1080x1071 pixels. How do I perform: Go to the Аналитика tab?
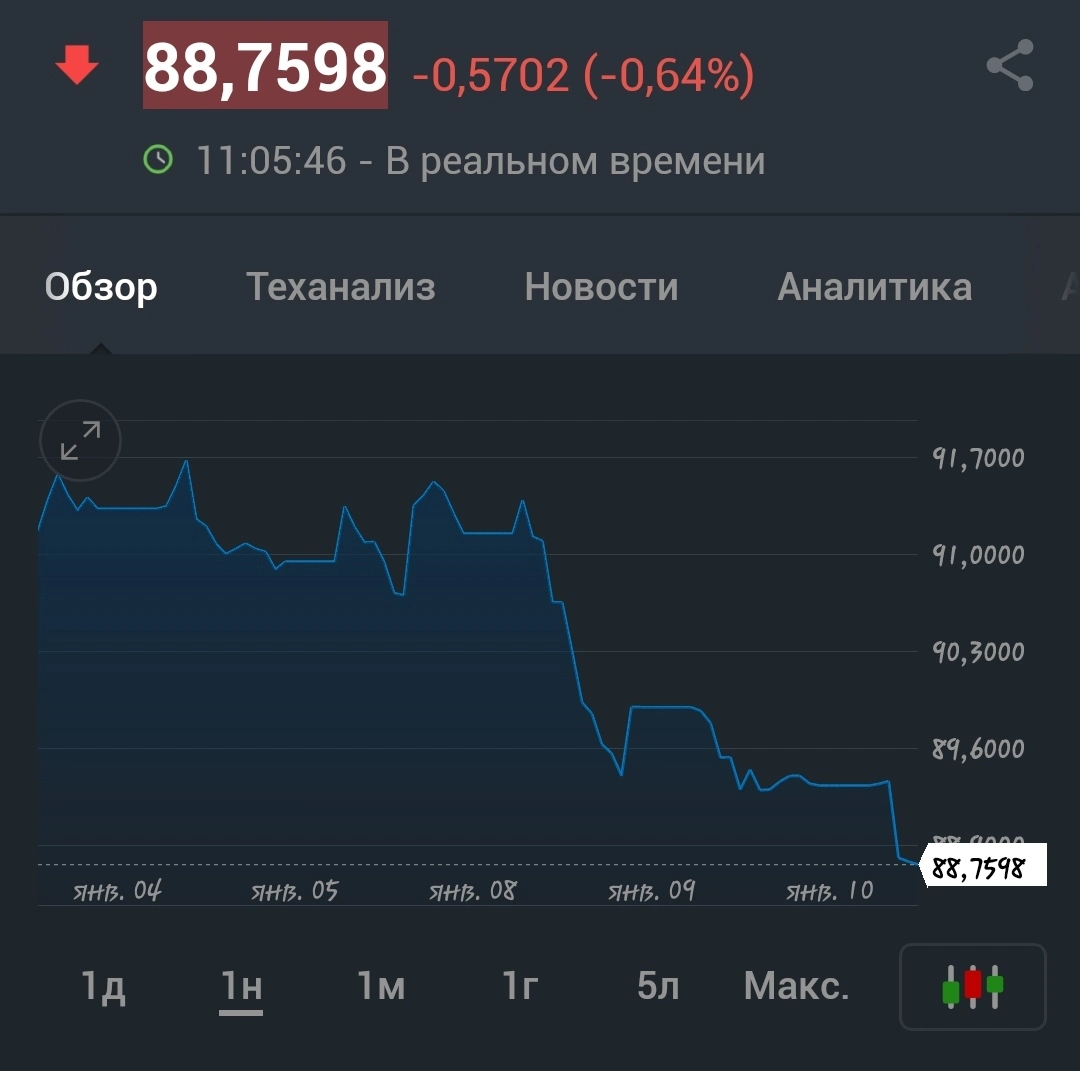coord(875,287)
